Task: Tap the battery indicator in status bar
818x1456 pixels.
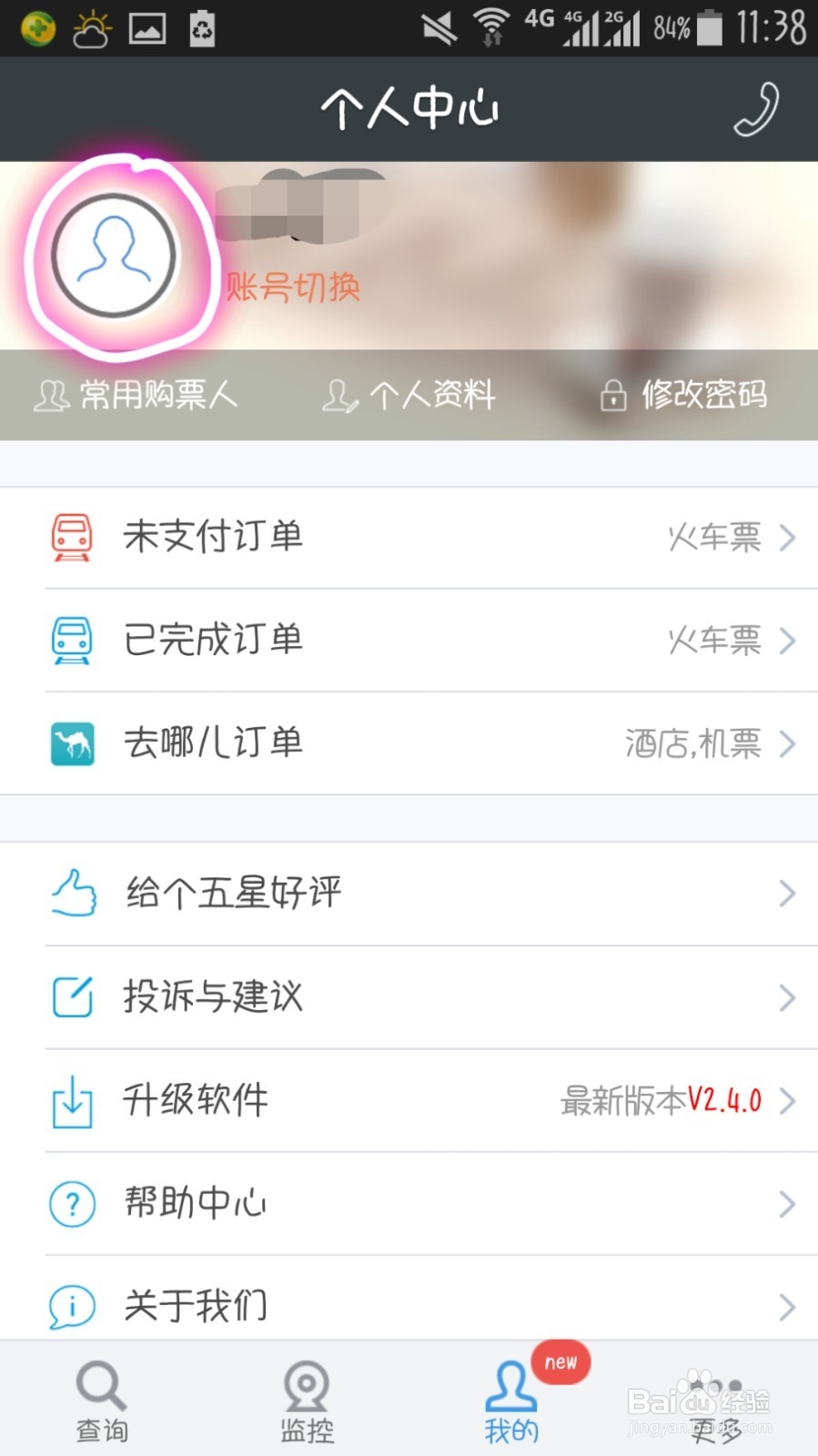Action: 709,26
